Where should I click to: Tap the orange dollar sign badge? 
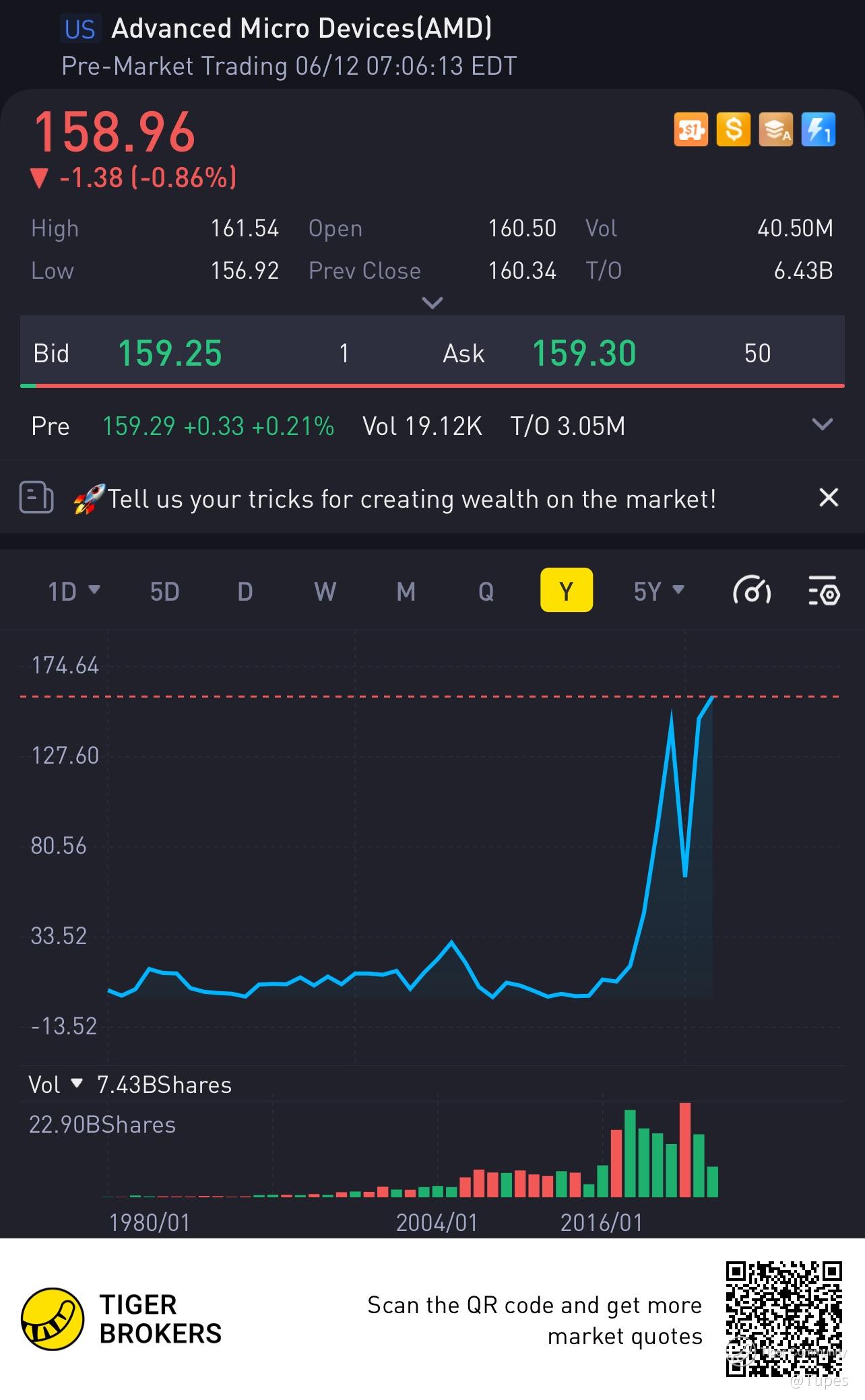coord(733,129)
